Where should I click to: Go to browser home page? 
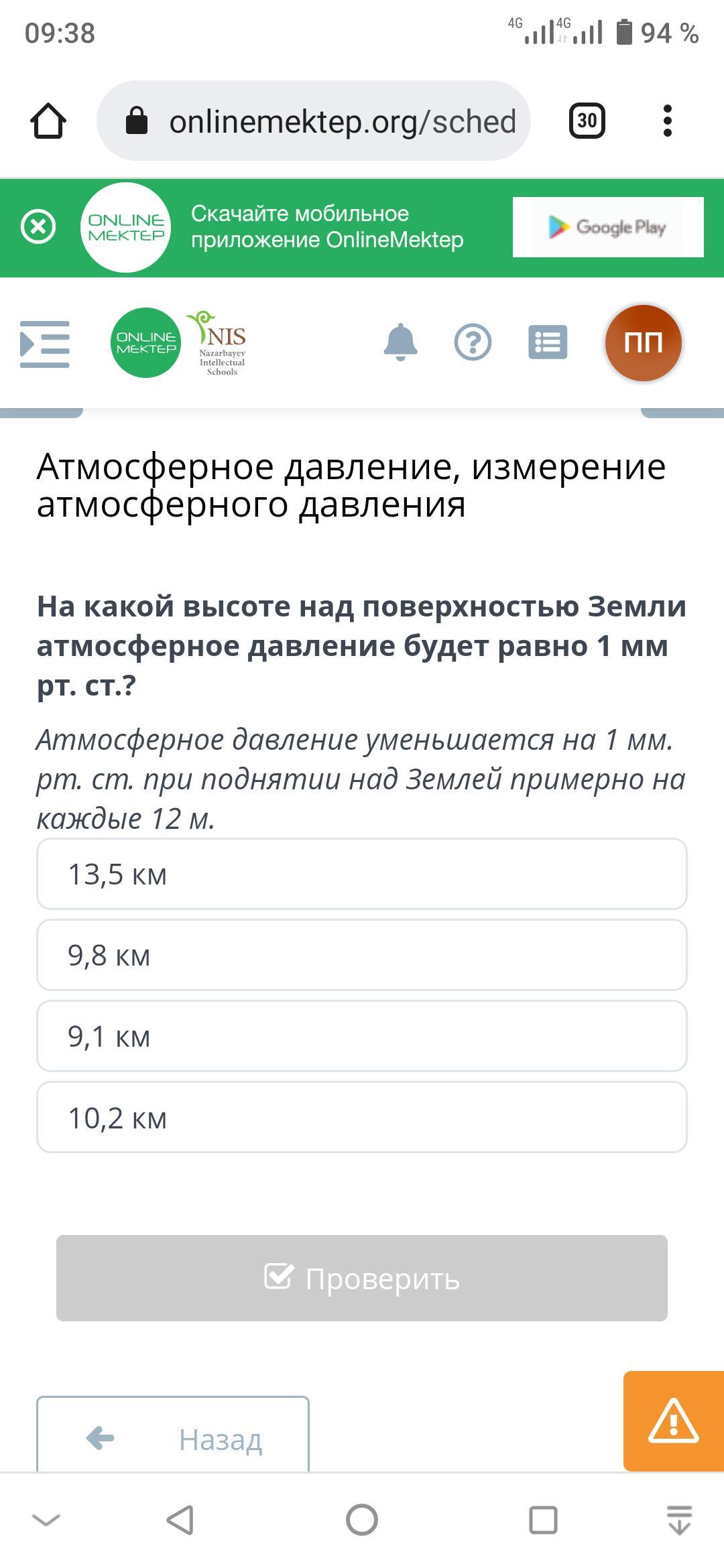click(x=48, y=121)
